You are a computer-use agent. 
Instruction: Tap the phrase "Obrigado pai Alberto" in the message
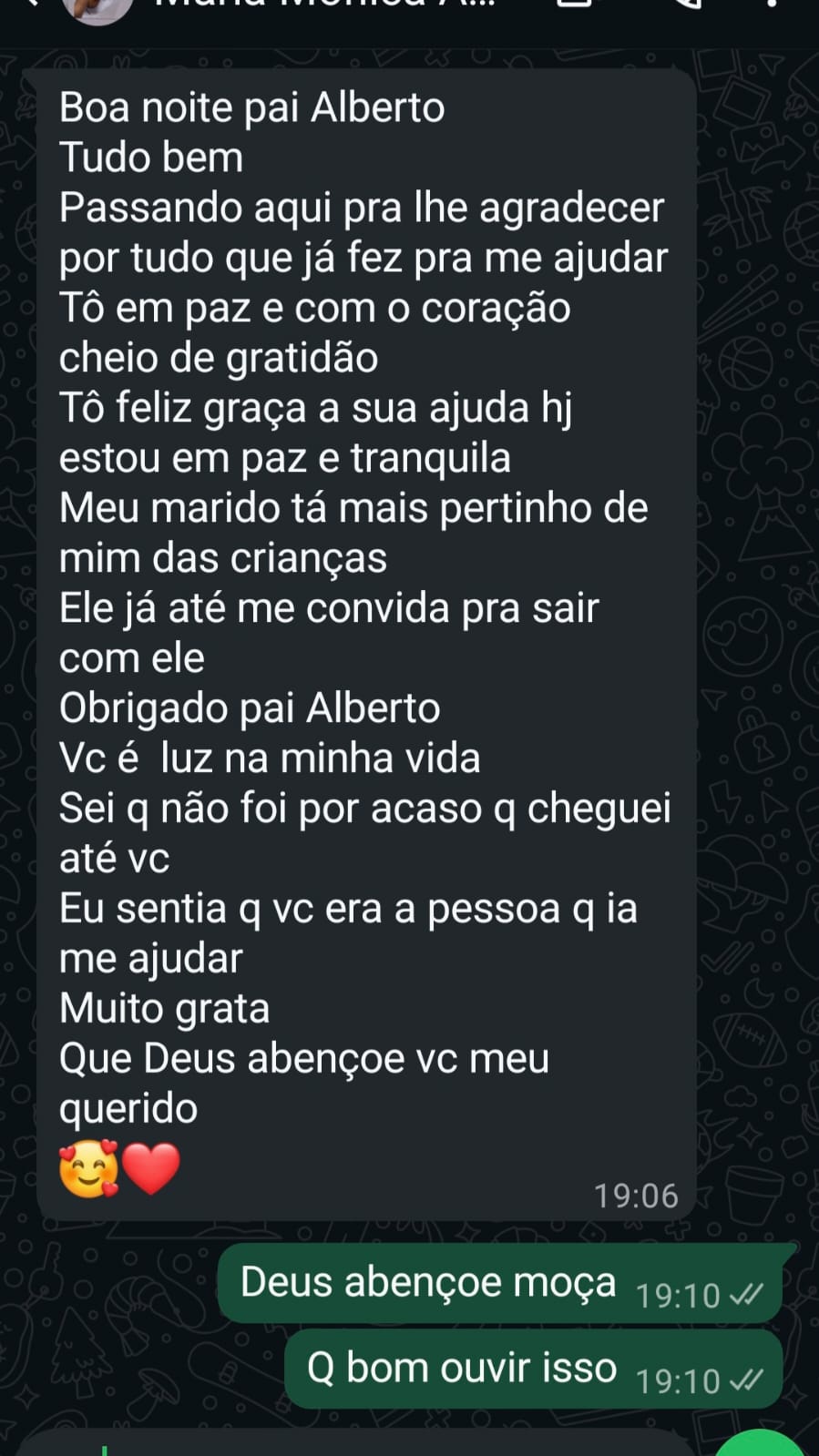(x=249, y=707)
